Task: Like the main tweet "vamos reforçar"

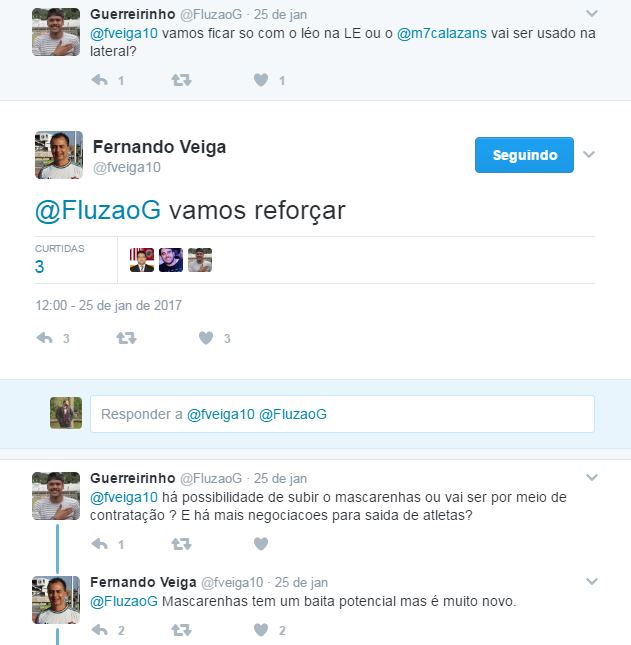Action: (x=206, y=339)
